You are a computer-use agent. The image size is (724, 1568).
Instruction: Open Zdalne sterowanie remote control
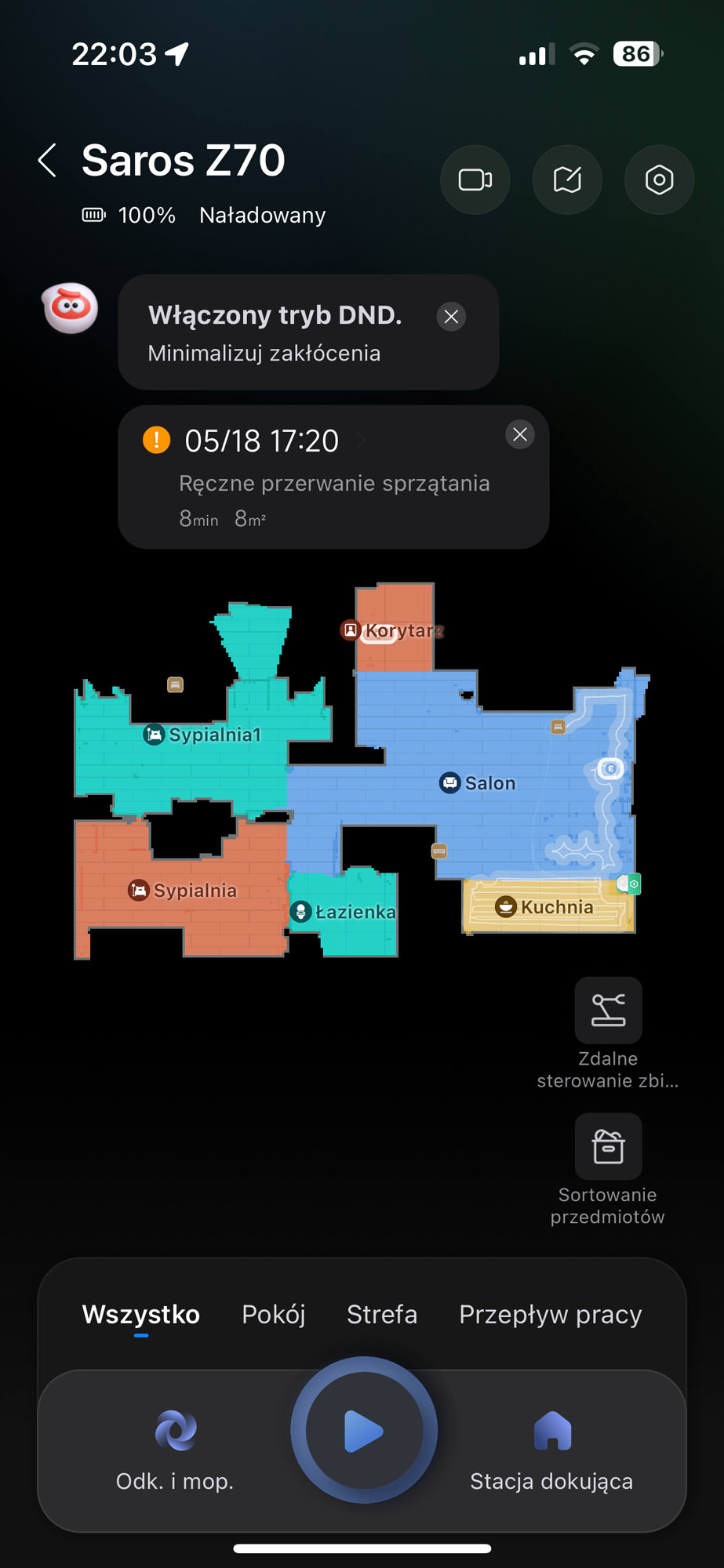tap(608, 1011)
